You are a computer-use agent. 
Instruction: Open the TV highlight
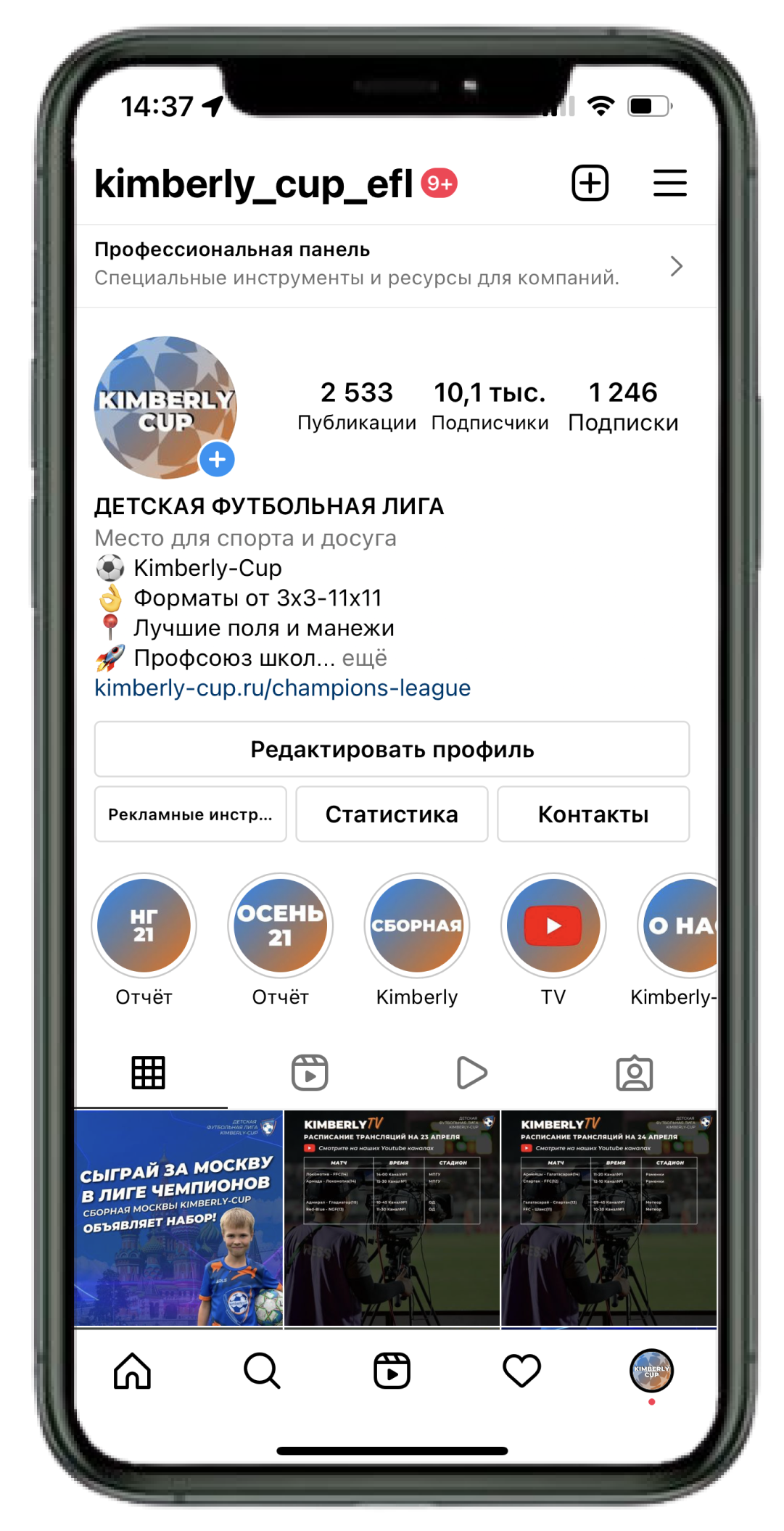tap(553, 926)
